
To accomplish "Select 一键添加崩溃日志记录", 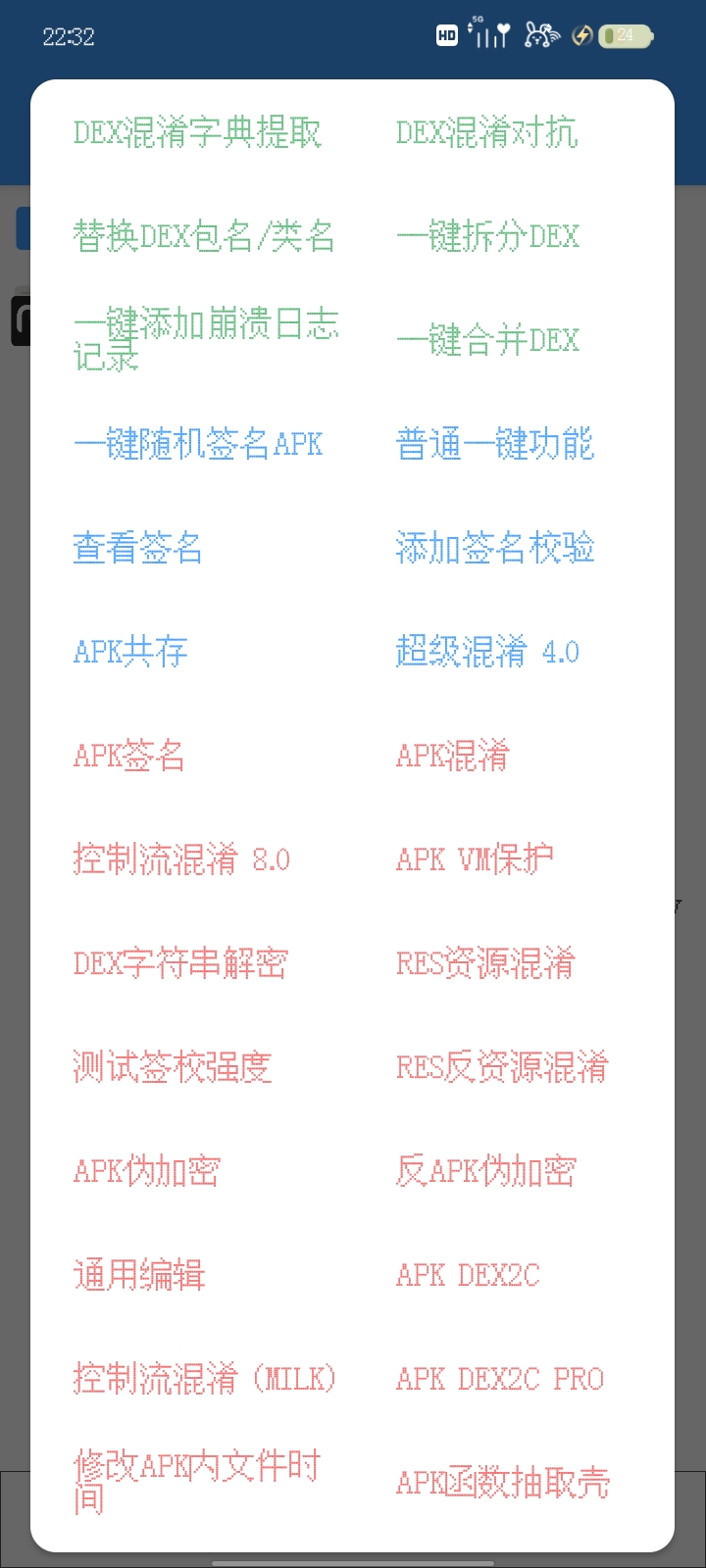I will point(206,339).
